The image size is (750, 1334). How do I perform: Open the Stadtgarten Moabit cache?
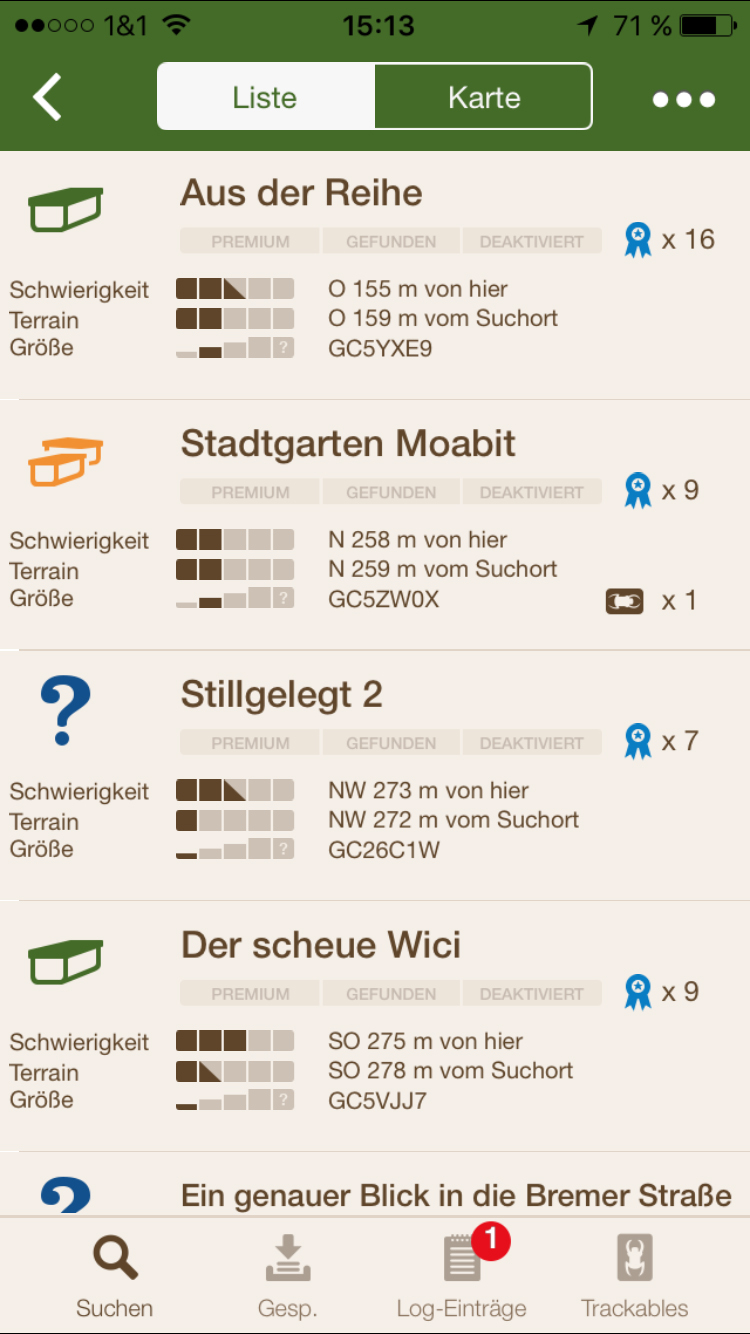click(x=348, y=444)
